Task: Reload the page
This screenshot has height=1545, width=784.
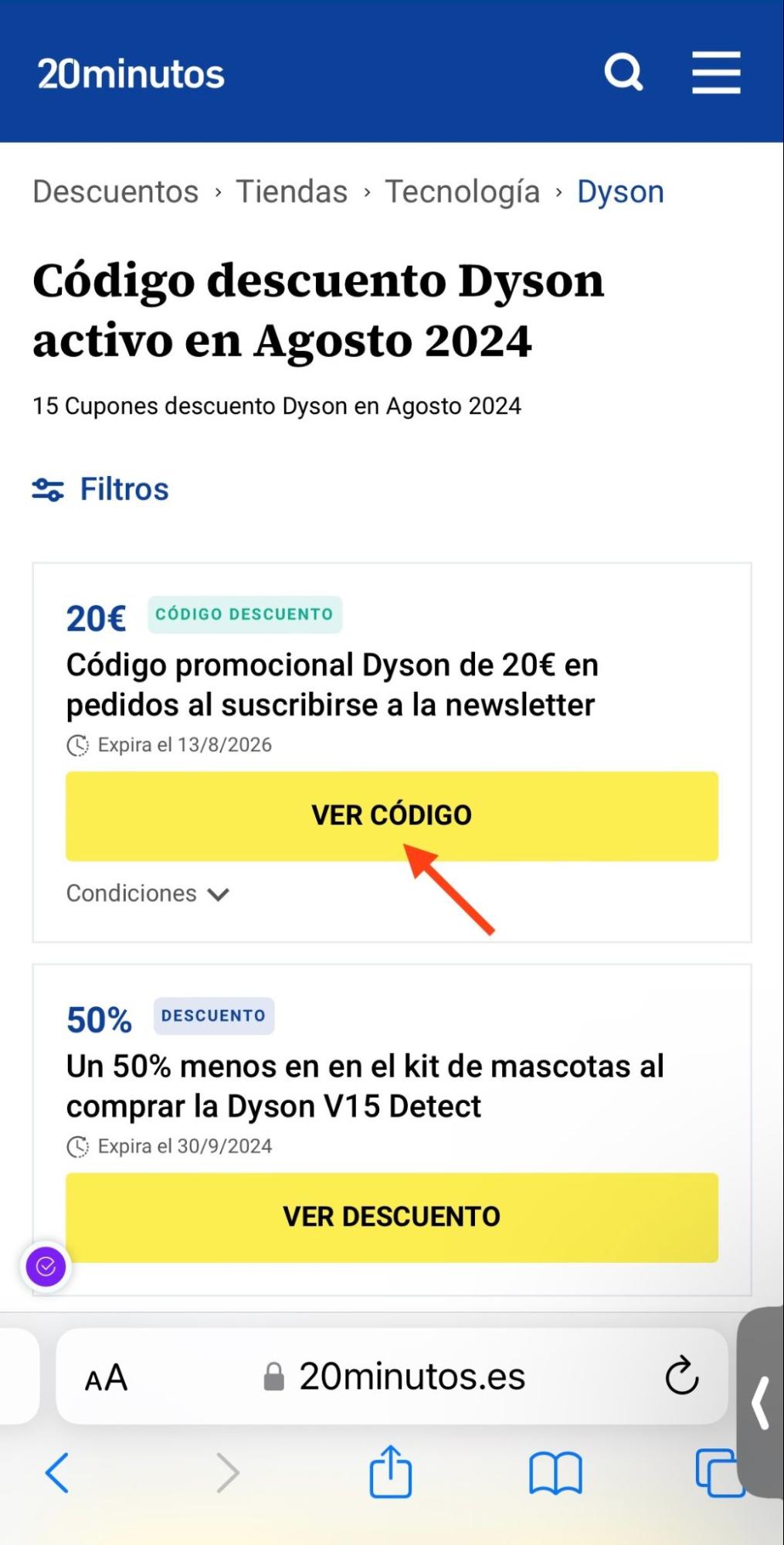Action: click(681, 1376)
